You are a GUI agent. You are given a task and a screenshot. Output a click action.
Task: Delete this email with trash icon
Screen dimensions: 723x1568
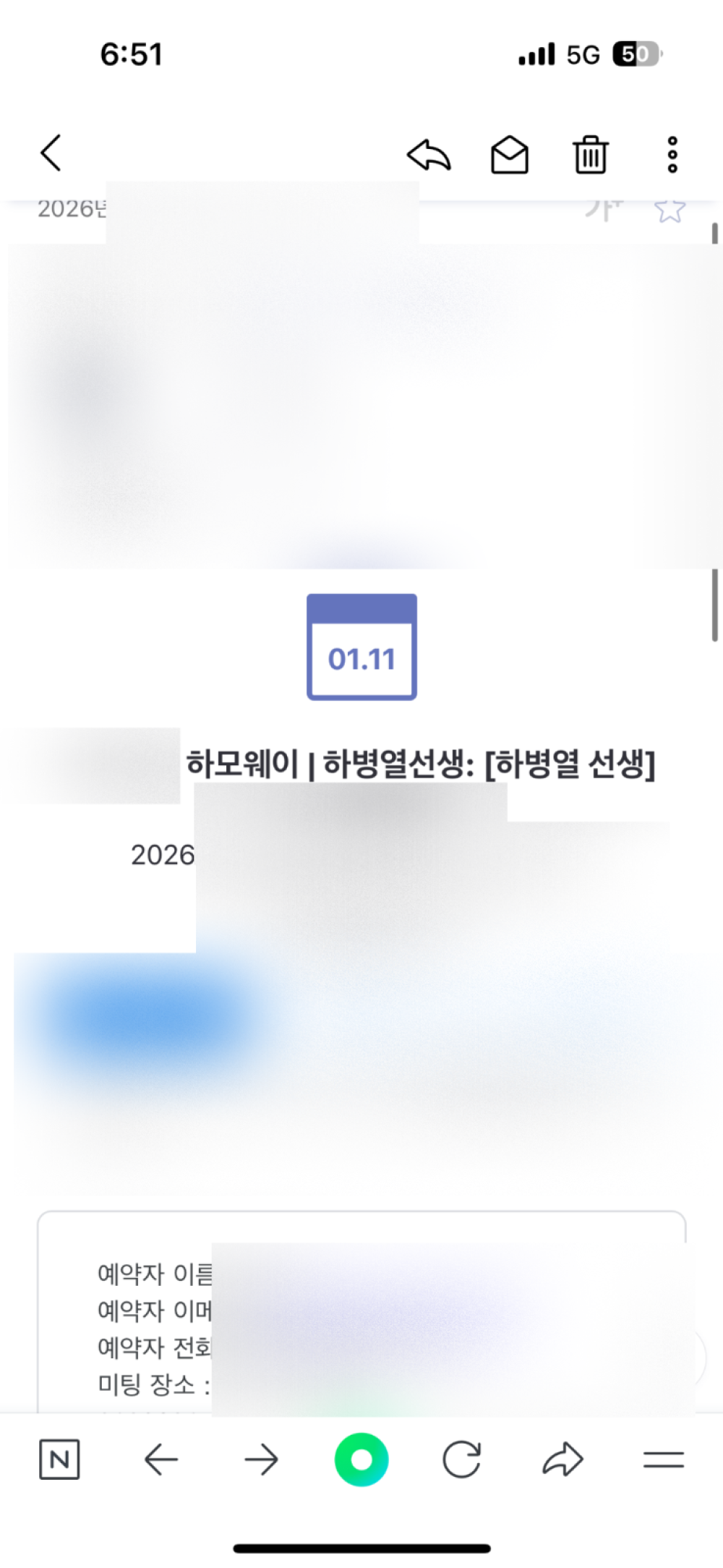point(591,154)
